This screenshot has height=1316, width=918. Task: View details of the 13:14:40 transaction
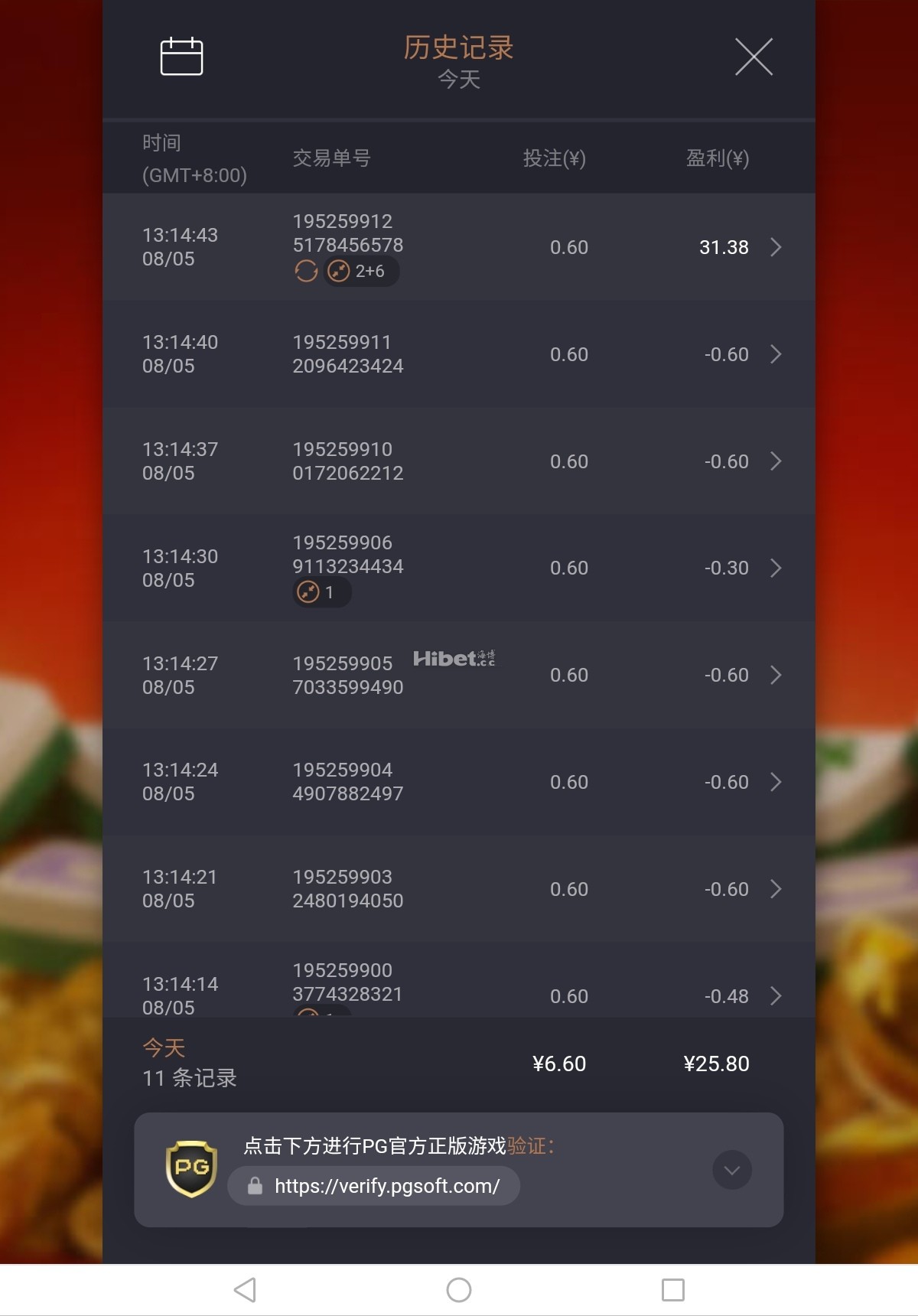click(775, 354)
